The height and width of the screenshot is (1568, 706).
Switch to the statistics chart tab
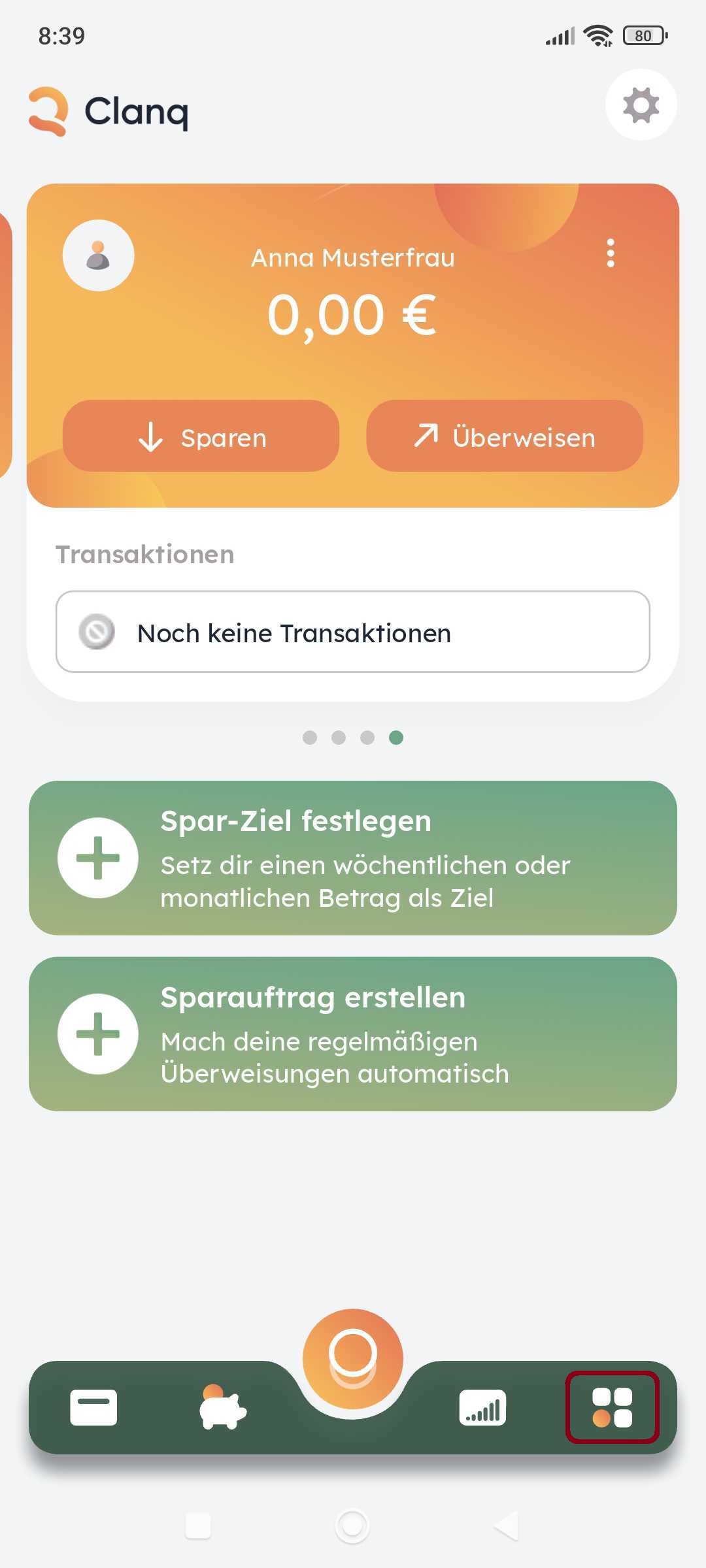coord(483,1407)
